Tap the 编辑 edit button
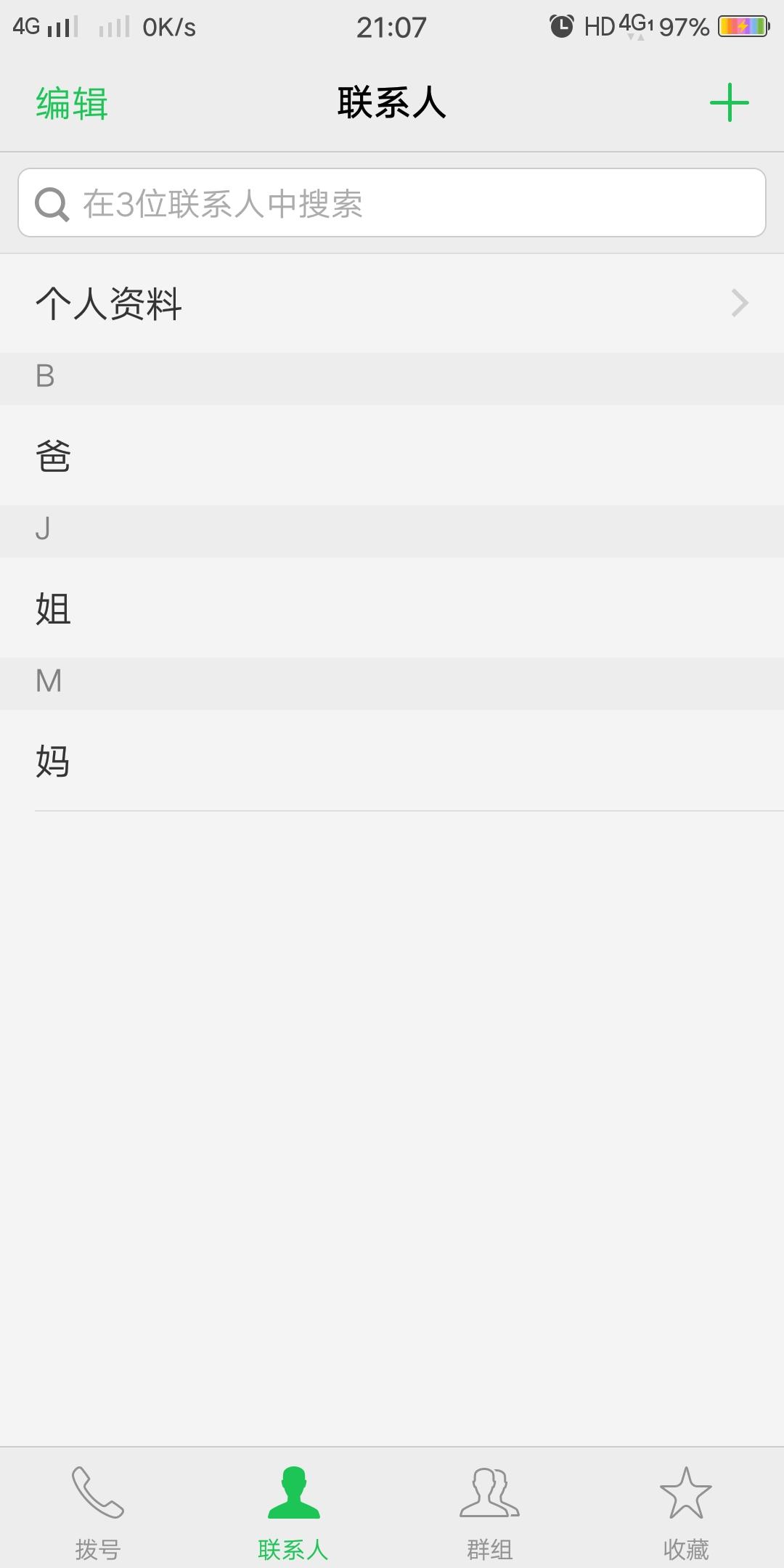 coord(72,103)
